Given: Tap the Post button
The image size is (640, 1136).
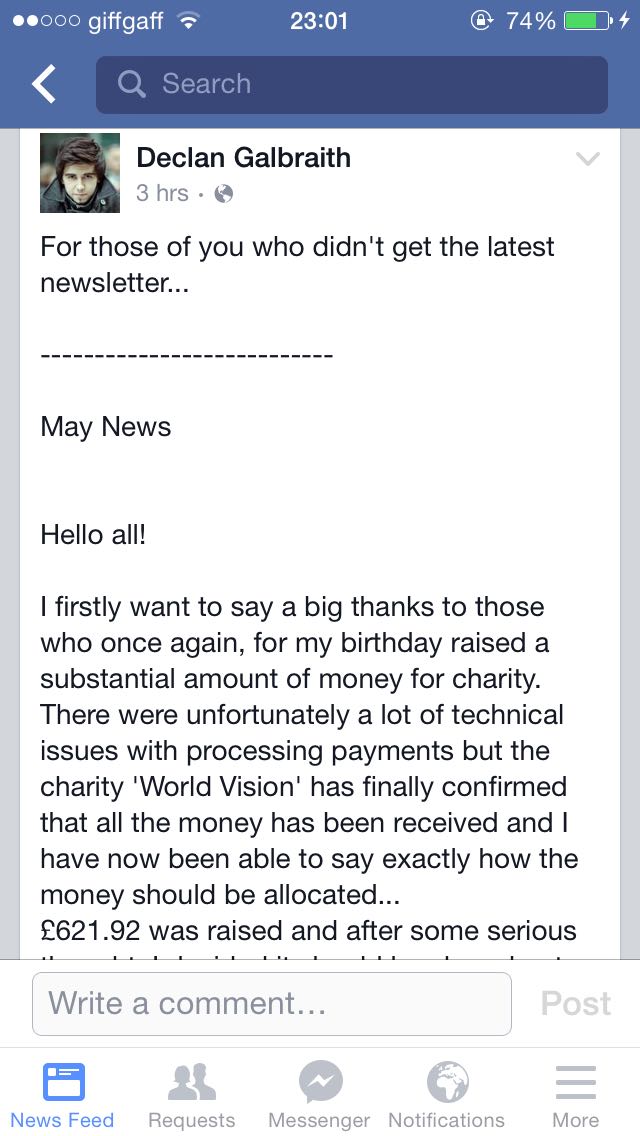Looking at the screenshot, I should tap(575, 1003).
